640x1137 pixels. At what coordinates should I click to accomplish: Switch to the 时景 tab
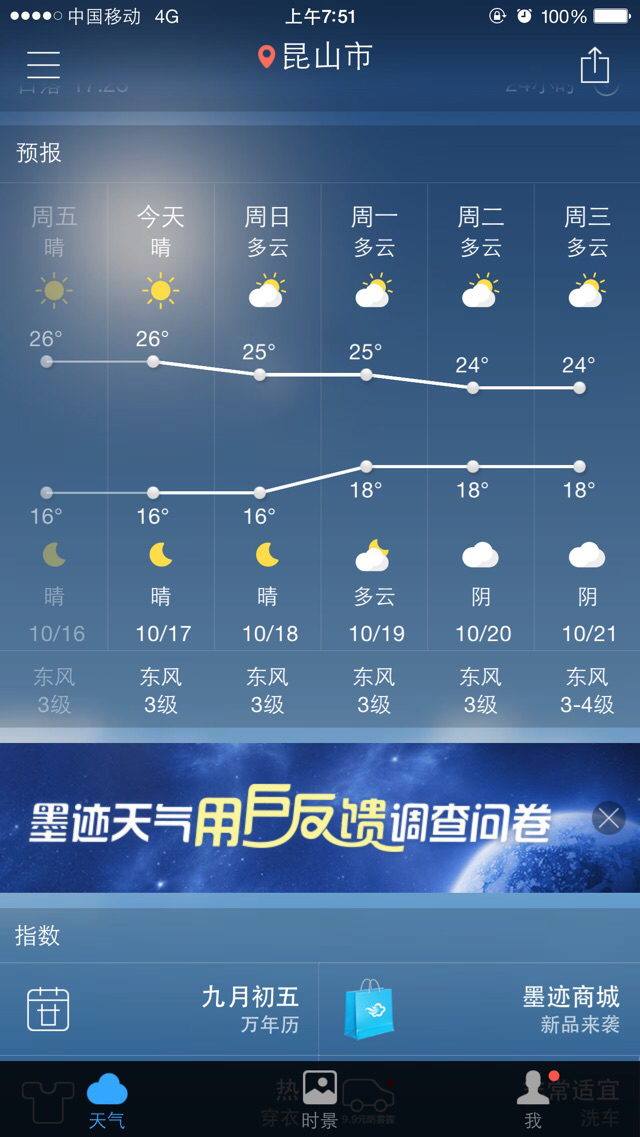pyautogui.click(x=320, y=1099)
